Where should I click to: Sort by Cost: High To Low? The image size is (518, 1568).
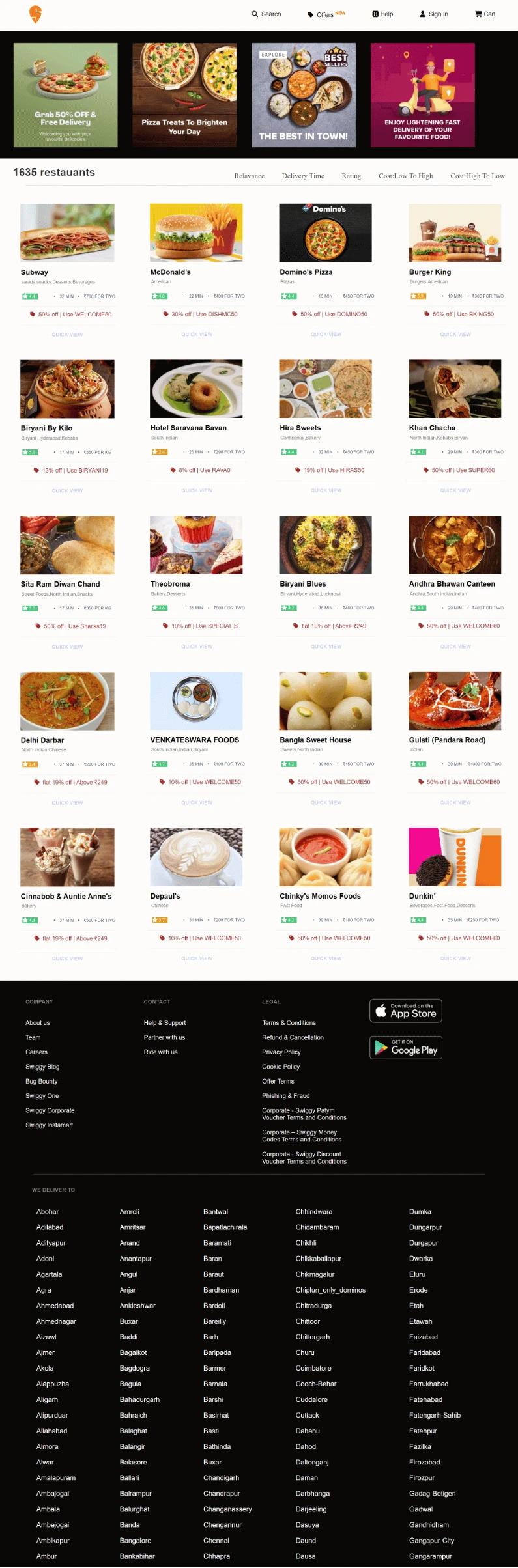pyautogui.click(x=477, y=176)
